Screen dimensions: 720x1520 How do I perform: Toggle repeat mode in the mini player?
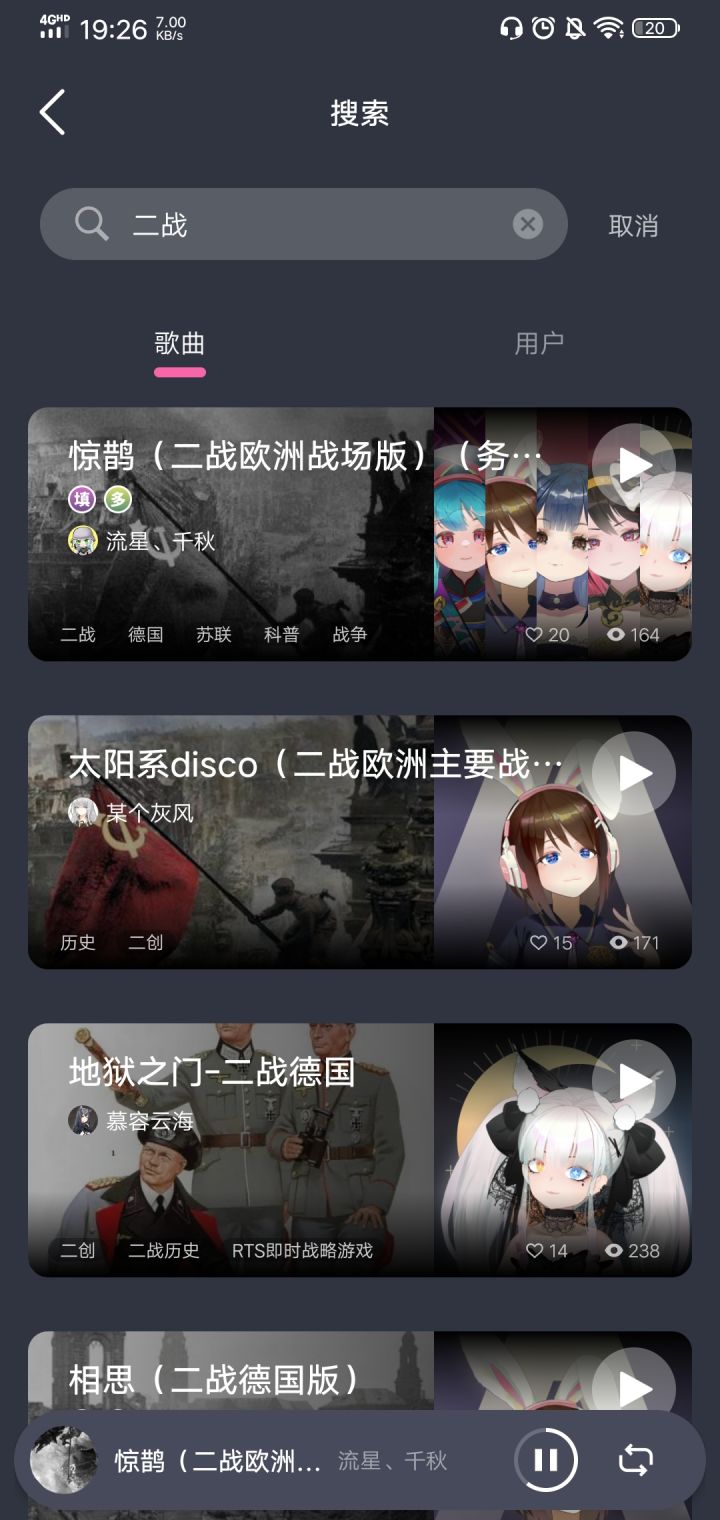click(x=638, y=1459)
